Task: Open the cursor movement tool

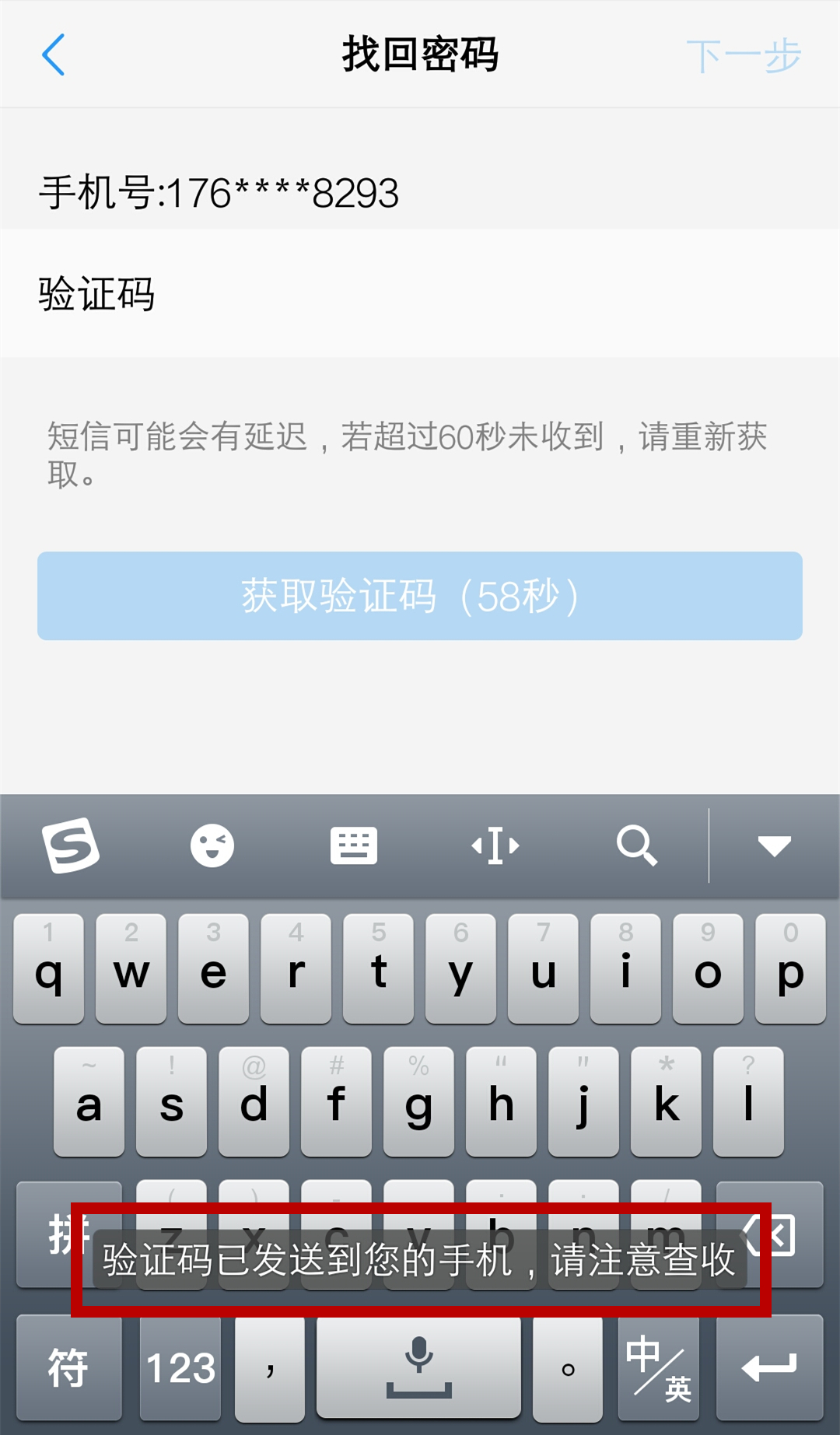Action: click(495, 845)
